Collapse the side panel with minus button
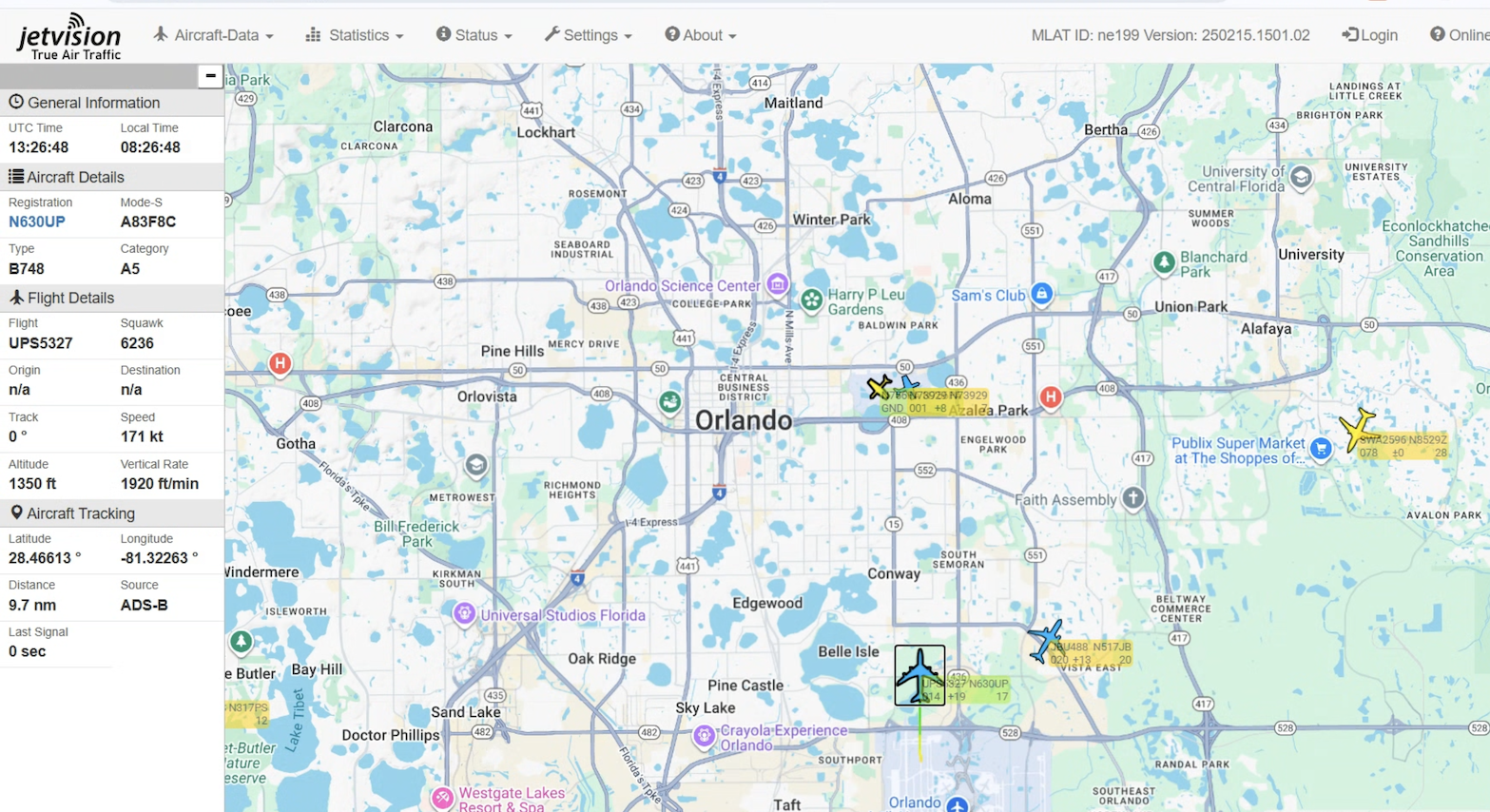The height and width of the screenshot is (812, 1490). point(210,76)
